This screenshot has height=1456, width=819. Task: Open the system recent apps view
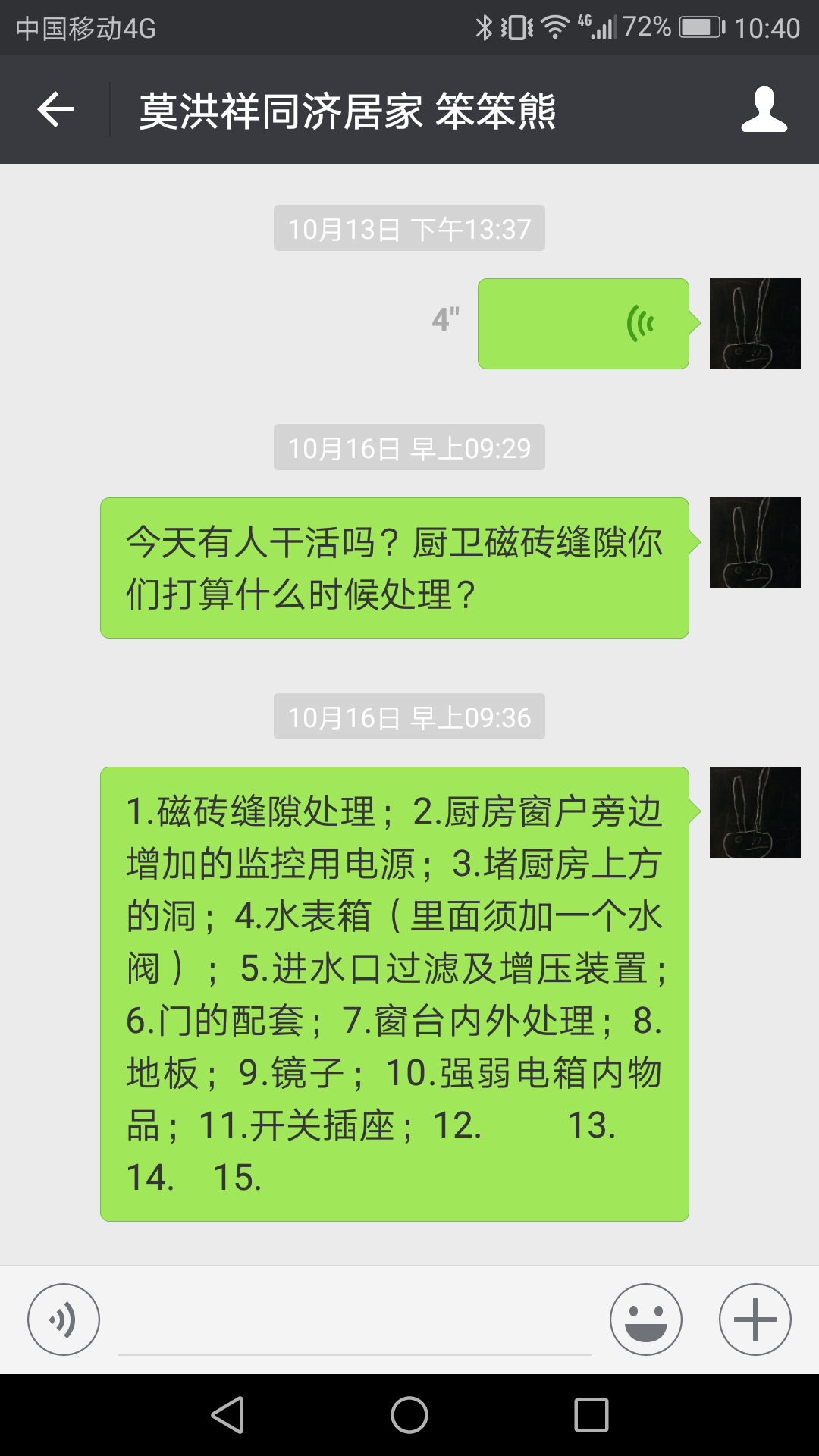pyautogui.click(x=591, y=1415)
